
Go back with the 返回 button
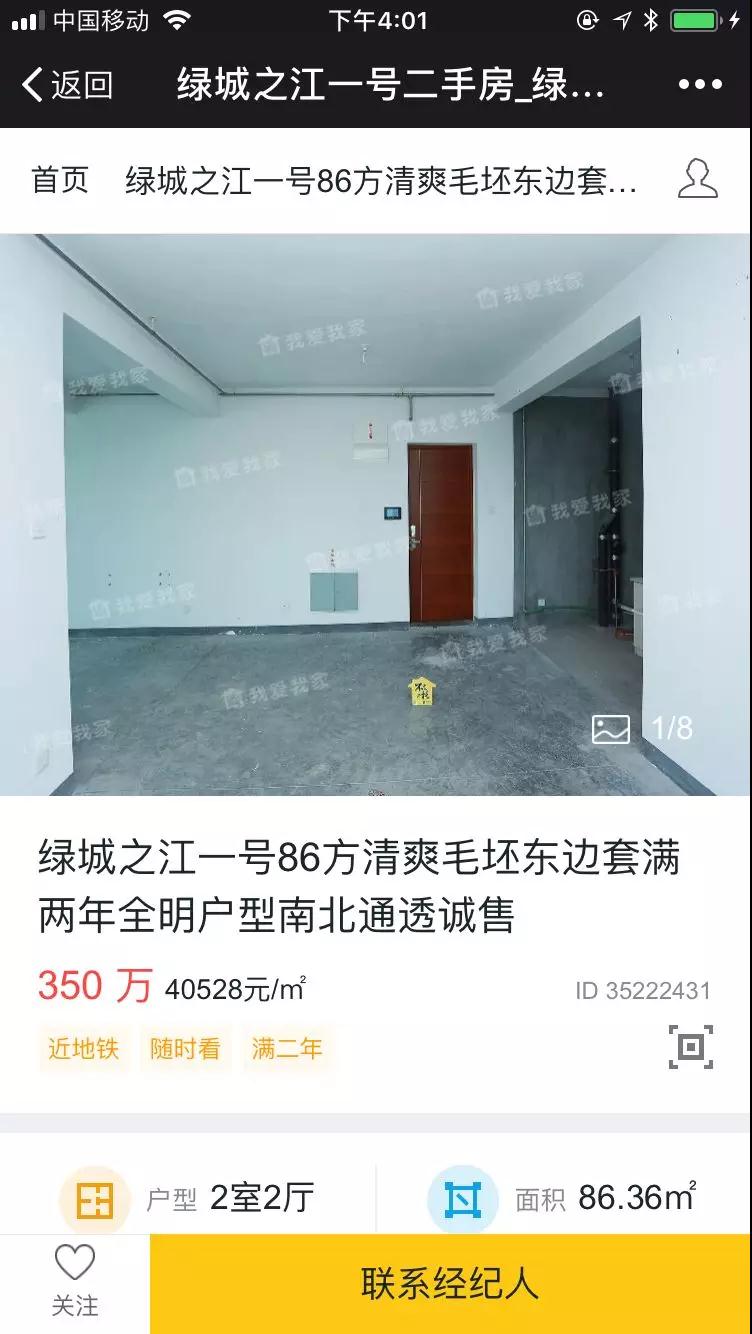(66, 85)
